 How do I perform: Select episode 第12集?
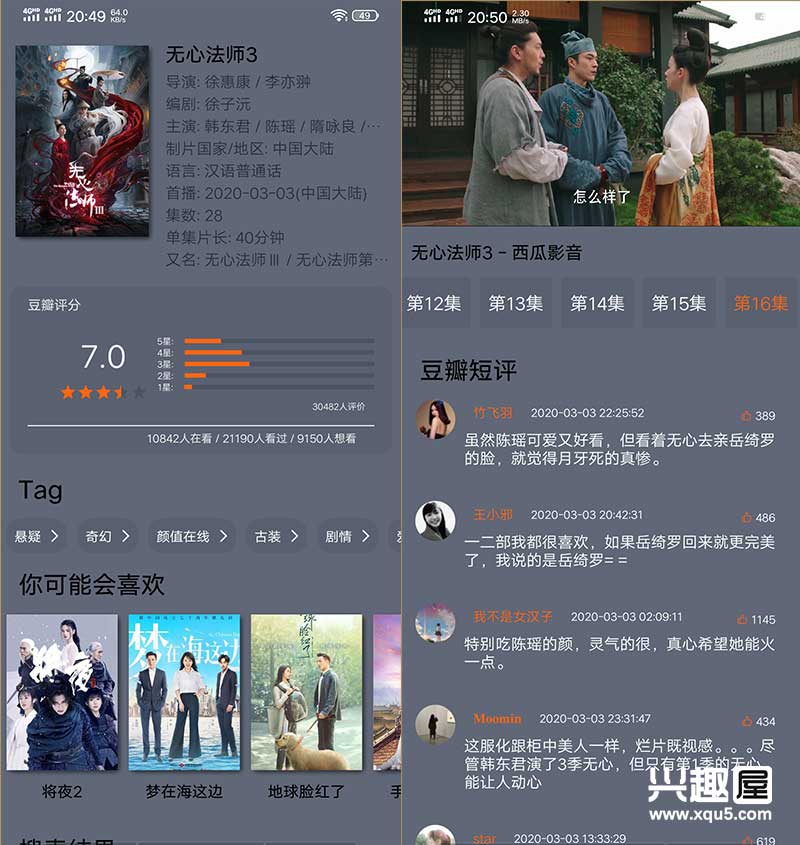(x=435, y=303)
